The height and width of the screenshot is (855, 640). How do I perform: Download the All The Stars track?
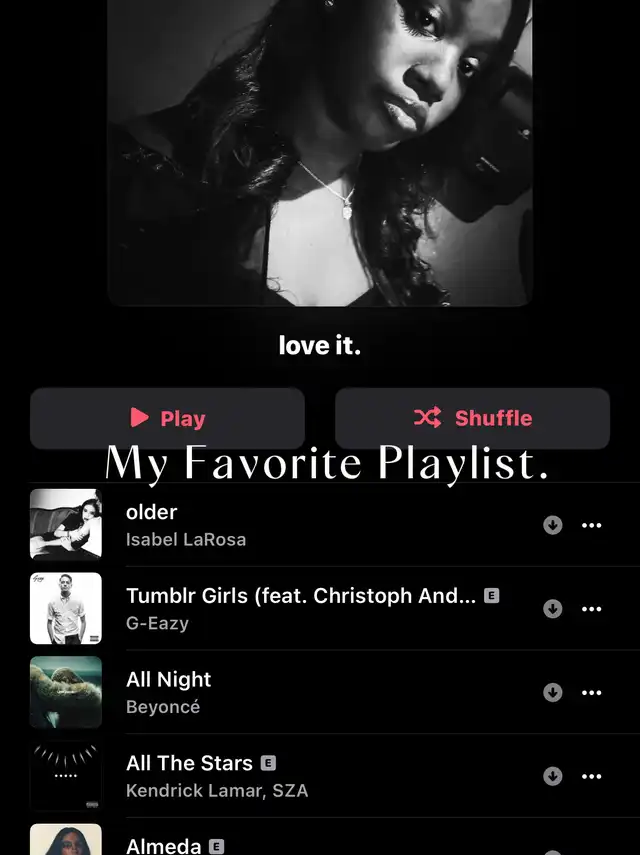point(552,776)
